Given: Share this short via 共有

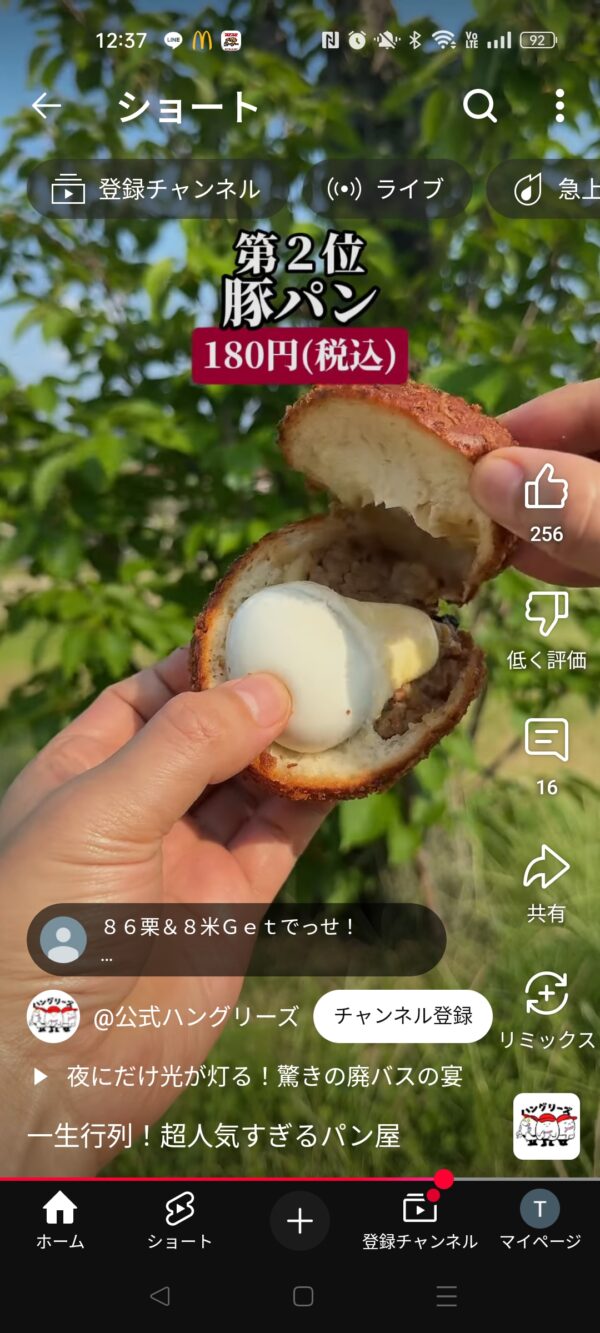Looking at the screenshot, I should pos(546,869).
